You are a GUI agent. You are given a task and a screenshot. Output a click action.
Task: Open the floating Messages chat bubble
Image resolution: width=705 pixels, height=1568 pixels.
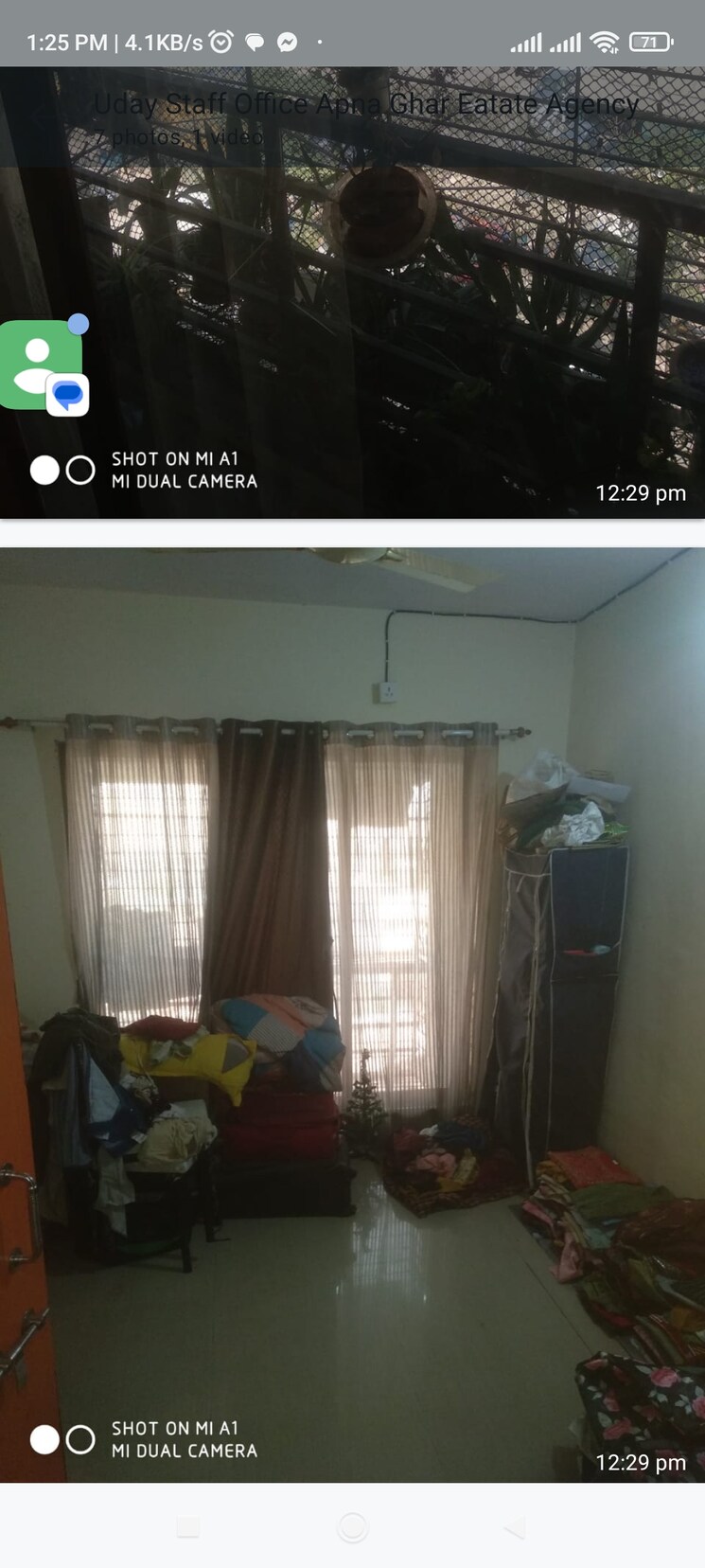coord(43,366)
